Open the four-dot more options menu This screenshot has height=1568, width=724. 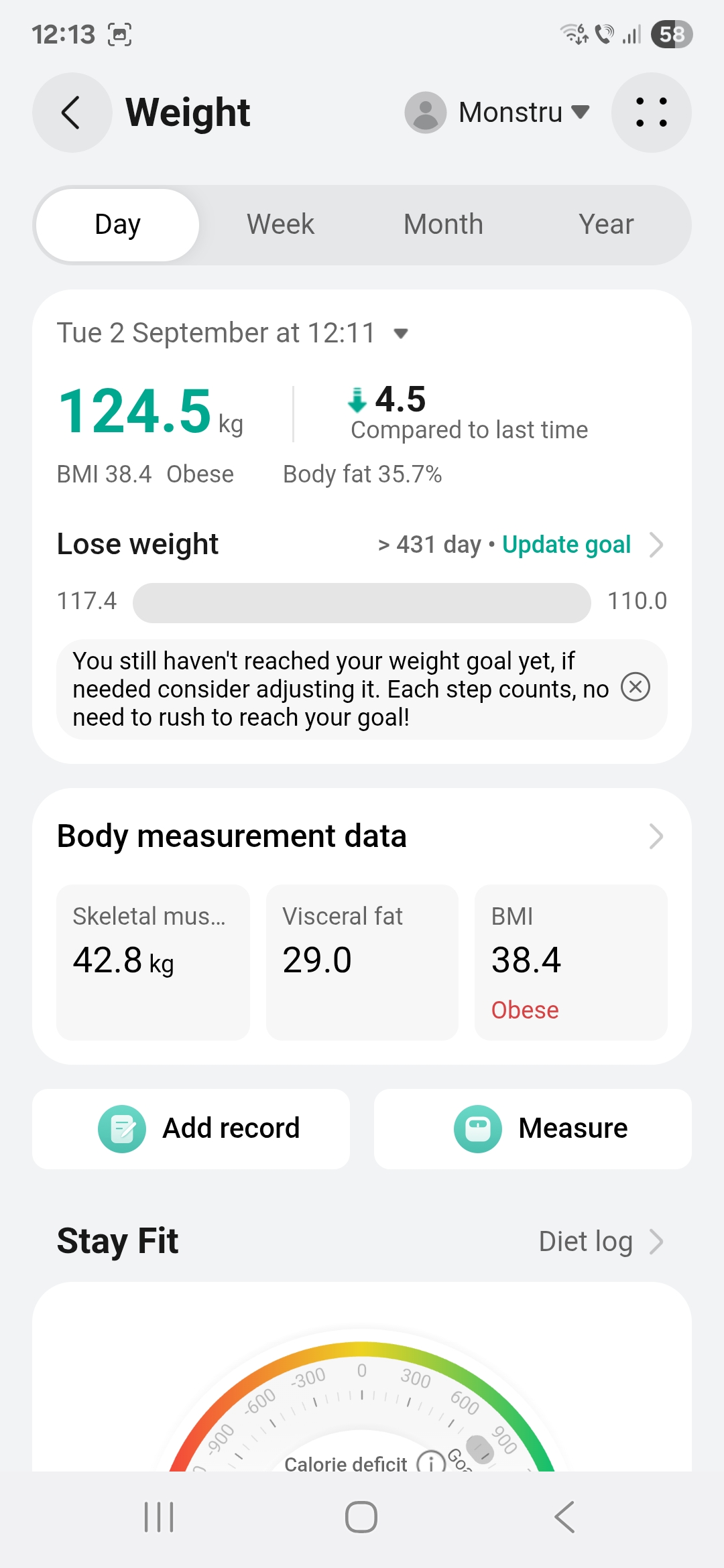point(651,113)
